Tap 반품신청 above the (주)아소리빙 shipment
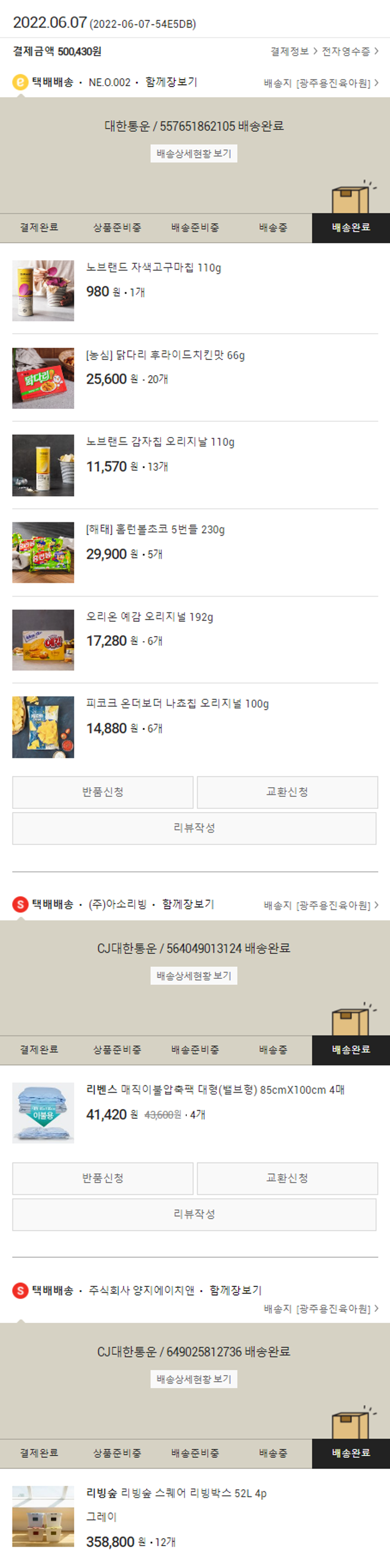 [103, 792]
